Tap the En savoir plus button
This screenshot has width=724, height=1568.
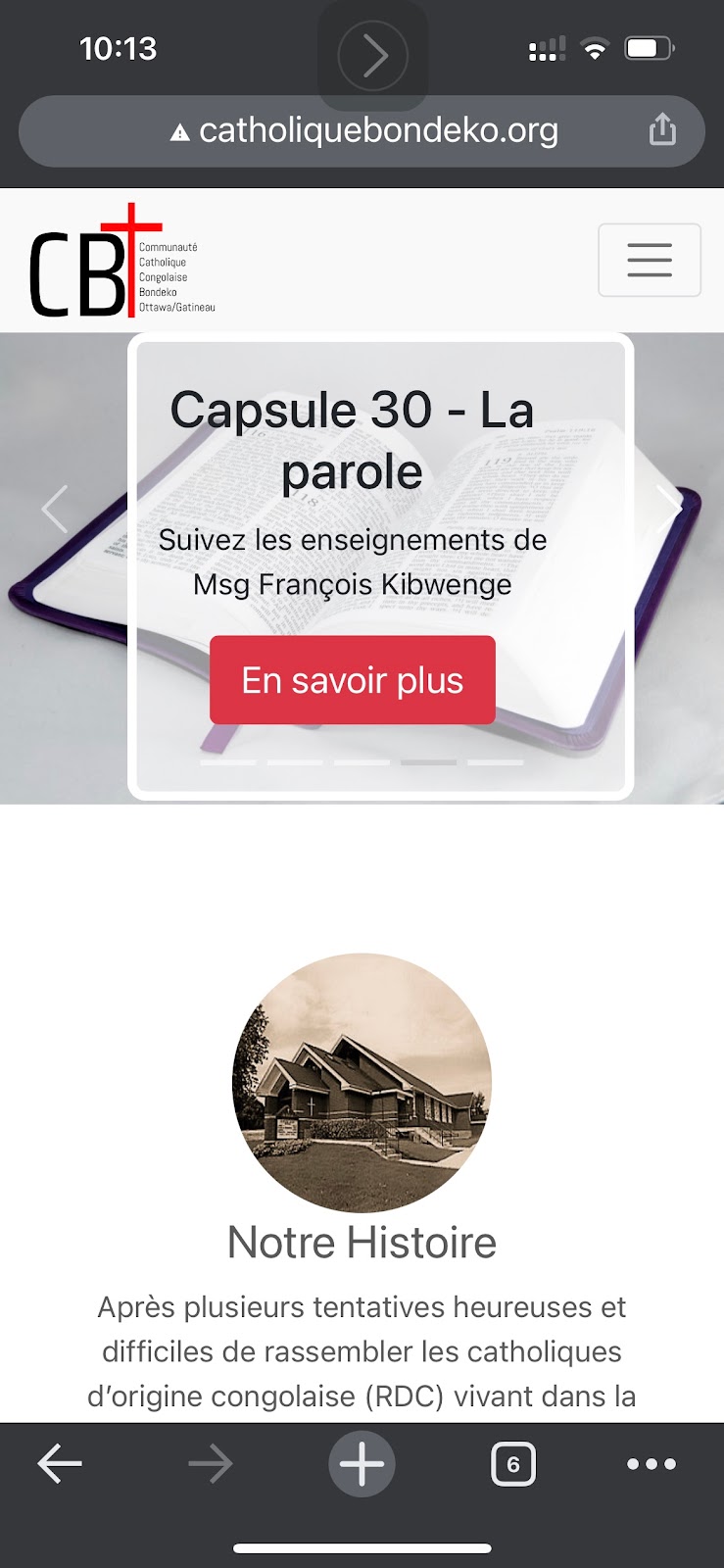point(352,680)
